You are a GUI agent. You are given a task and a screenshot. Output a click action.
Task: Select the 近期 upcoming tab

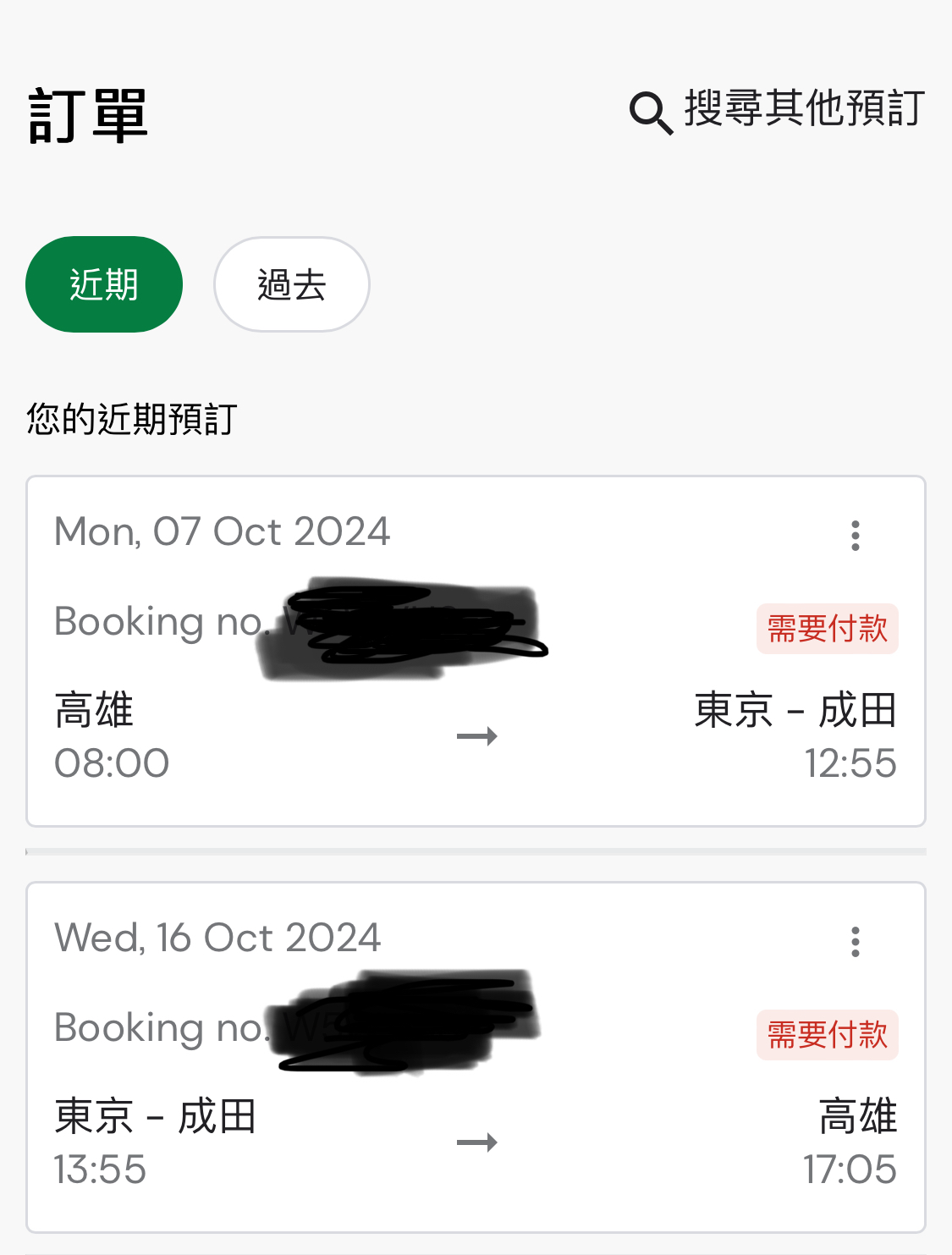tap(104, 284)
